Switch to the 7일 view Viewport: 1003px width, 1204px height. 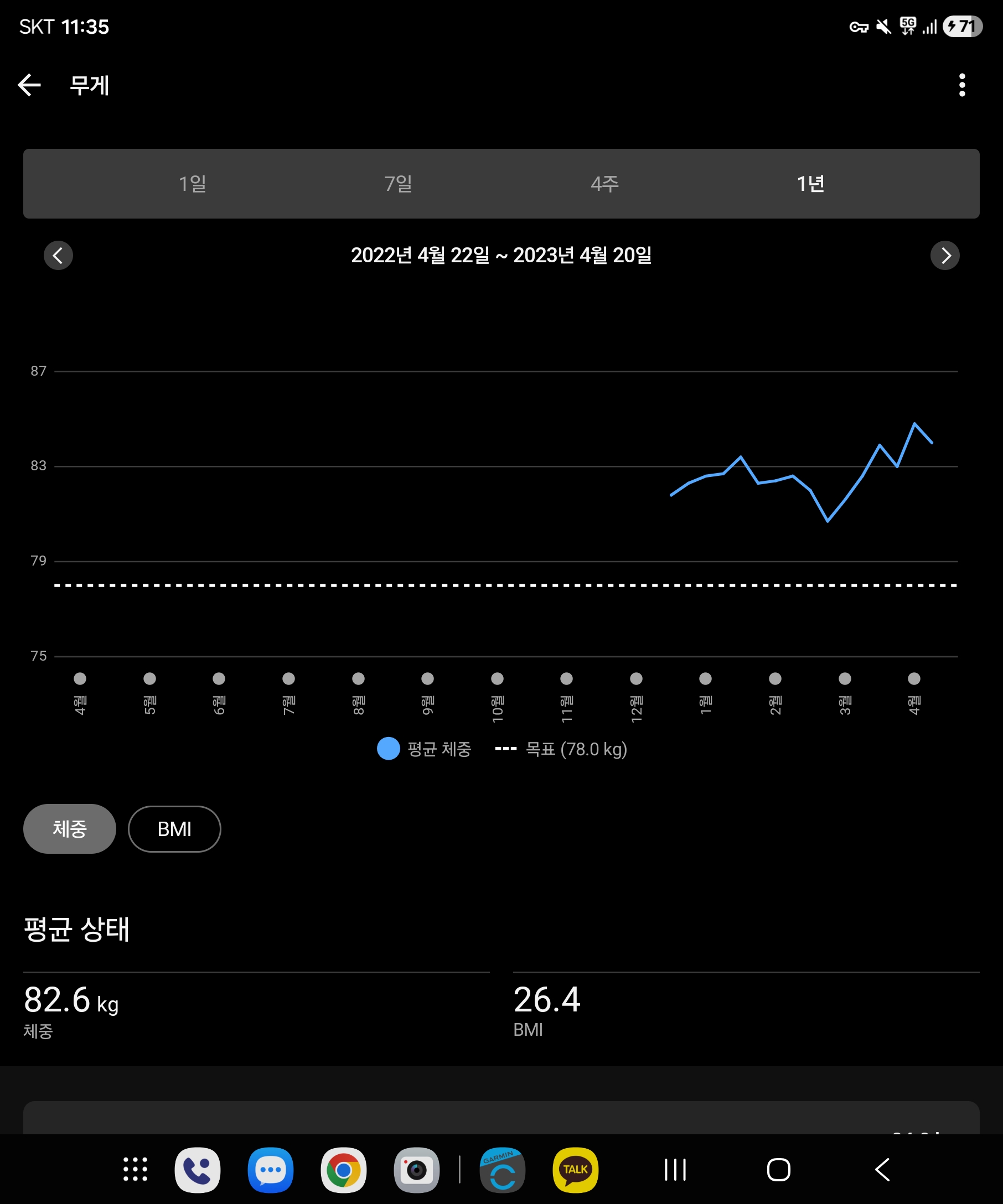pos(398,184)
